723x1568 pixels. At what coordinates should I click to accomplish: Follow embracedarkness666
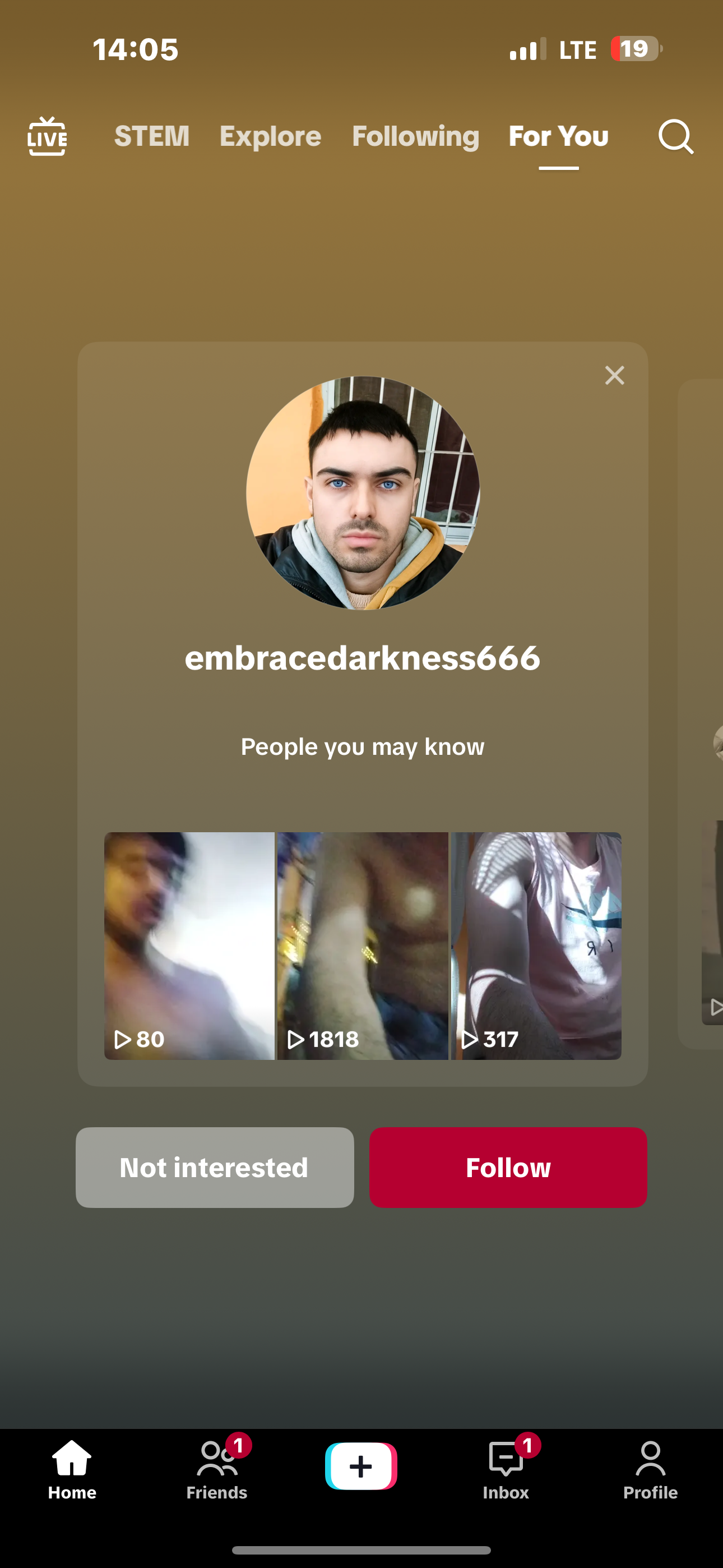coord(508,1168)
